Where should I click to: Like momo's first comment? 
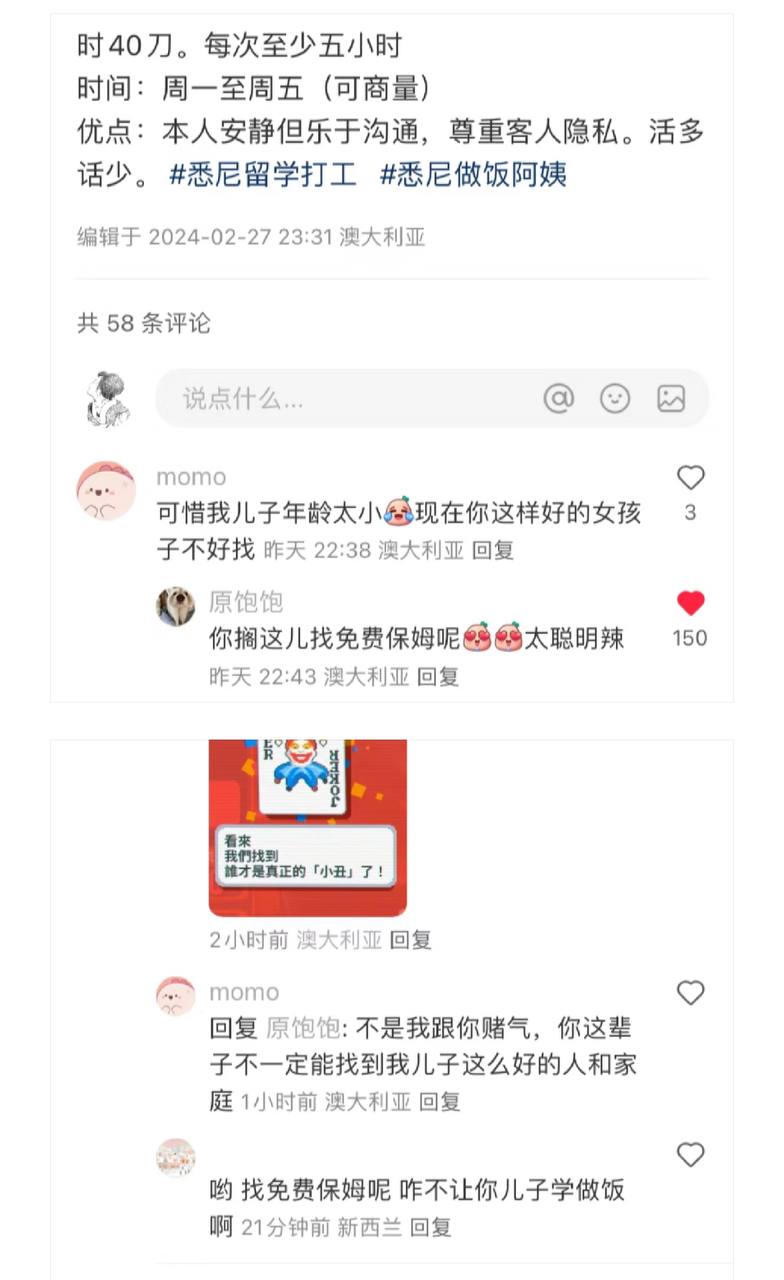690,478
